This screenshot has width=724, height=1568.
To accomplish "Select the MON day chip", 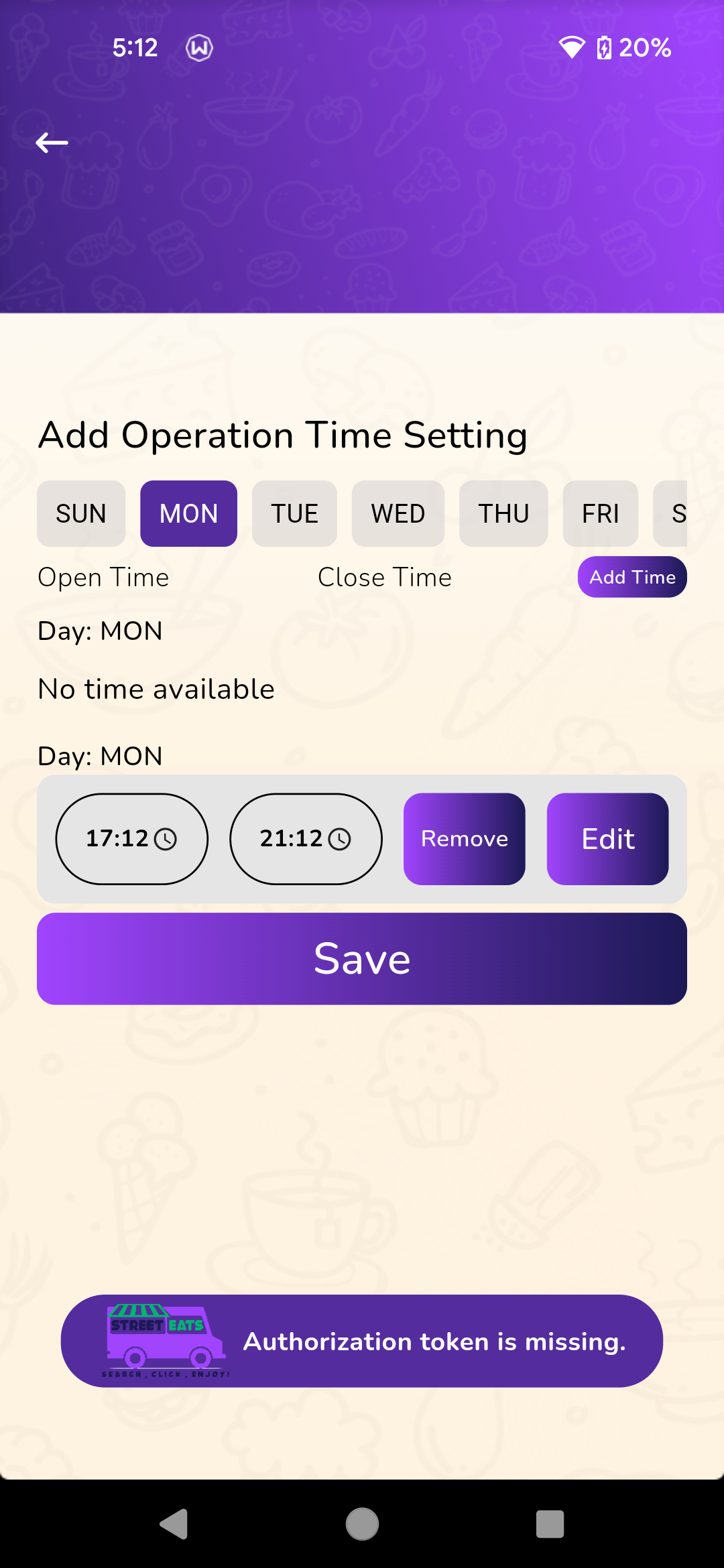I will coord(188,514).
